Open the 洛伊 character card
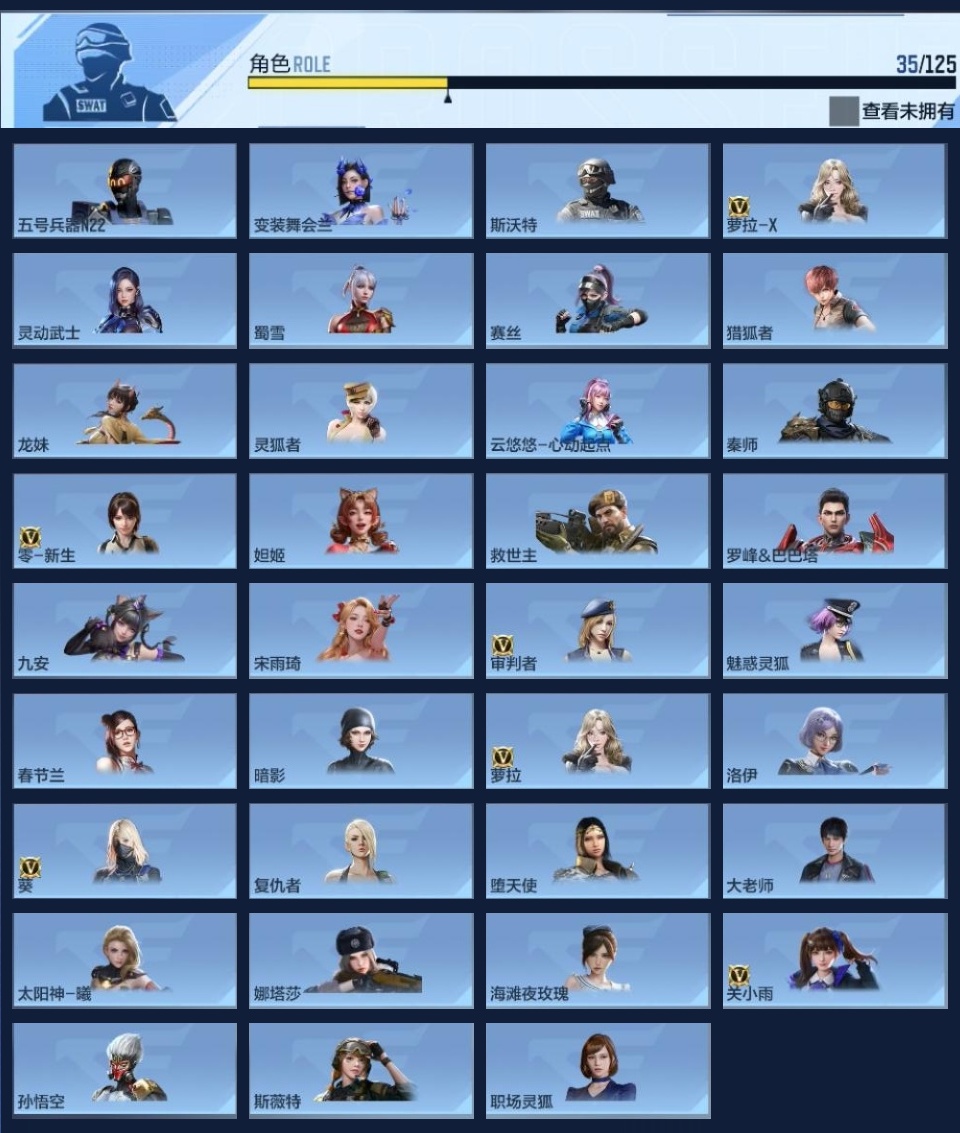 [x=834, y=740]
